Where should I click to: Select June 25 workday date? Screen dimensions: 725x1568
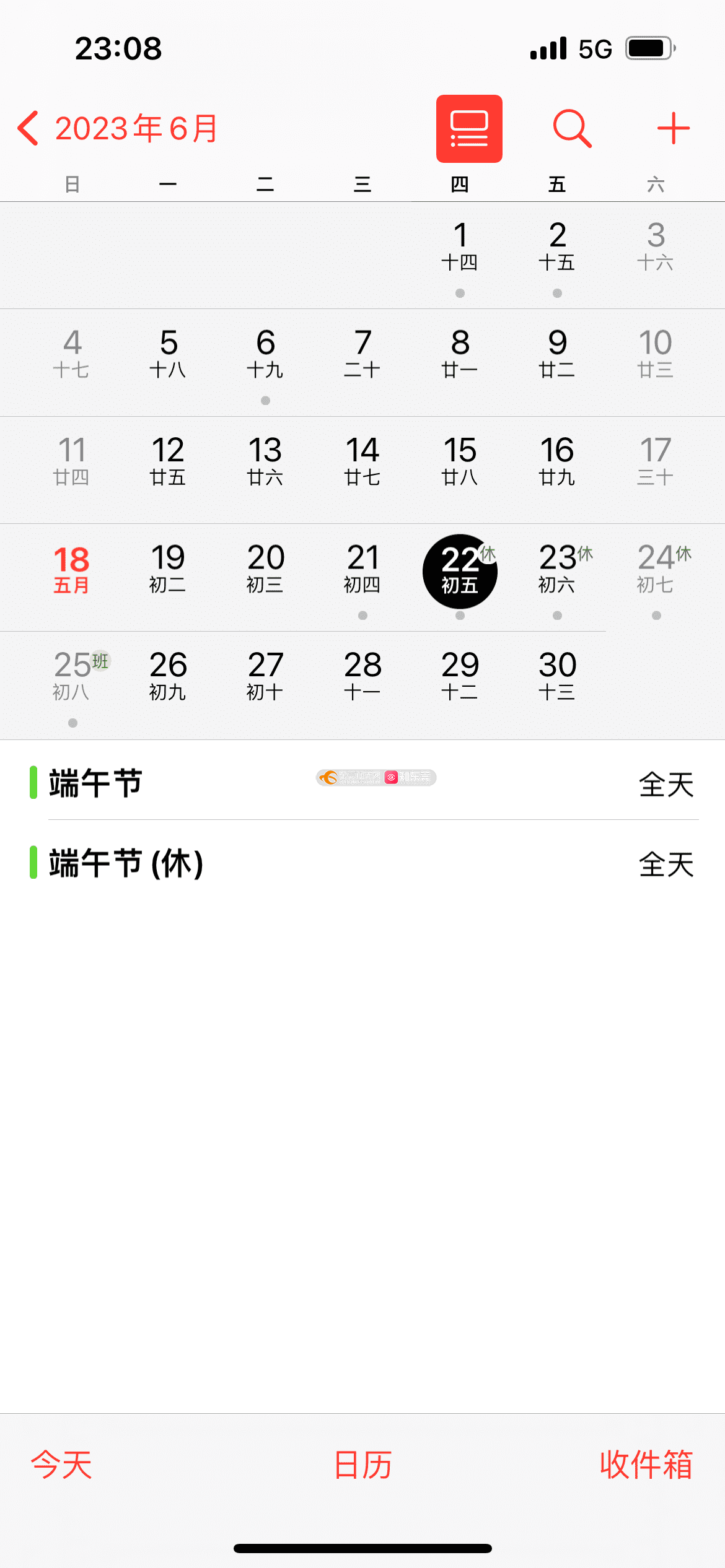[x=71, y=676]
